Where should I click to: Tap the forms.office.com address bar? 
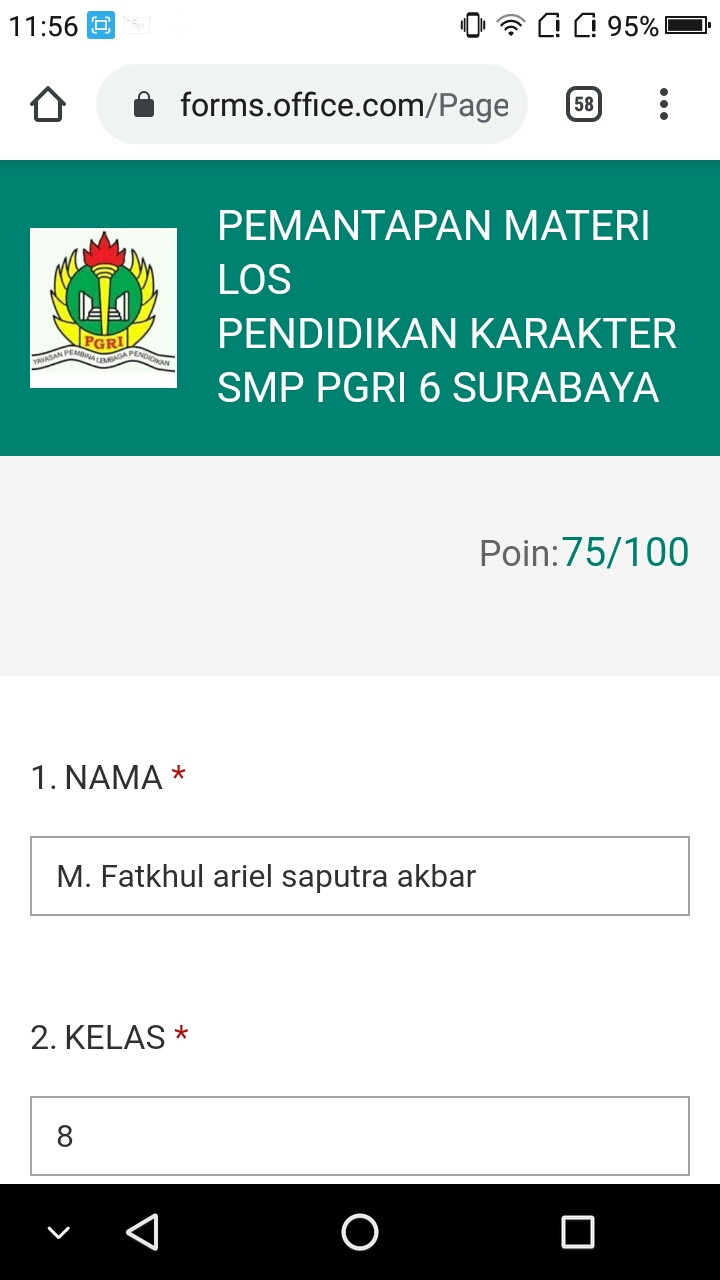coord(312,104)
